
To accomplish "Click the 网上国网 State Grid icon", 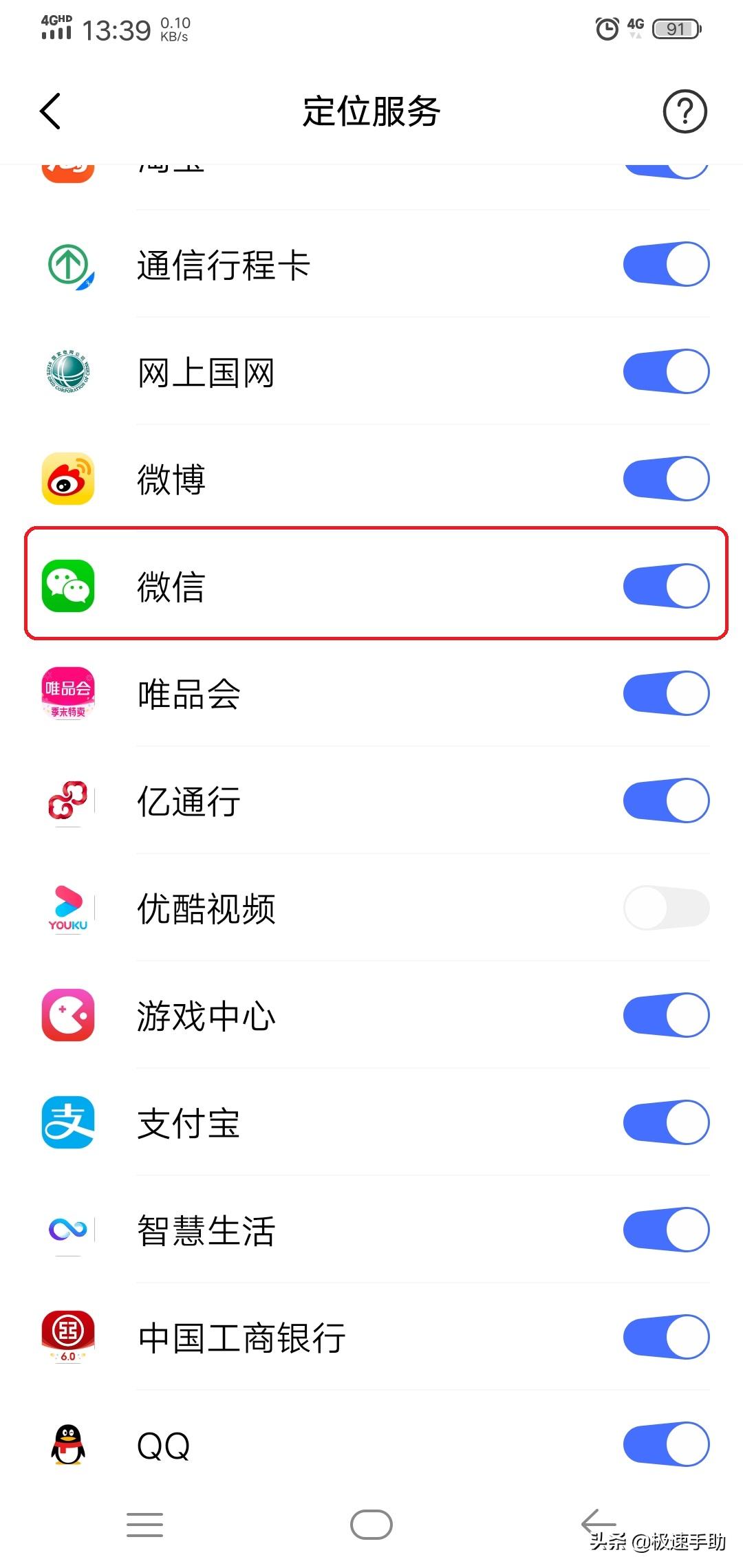I will point(67,372).
